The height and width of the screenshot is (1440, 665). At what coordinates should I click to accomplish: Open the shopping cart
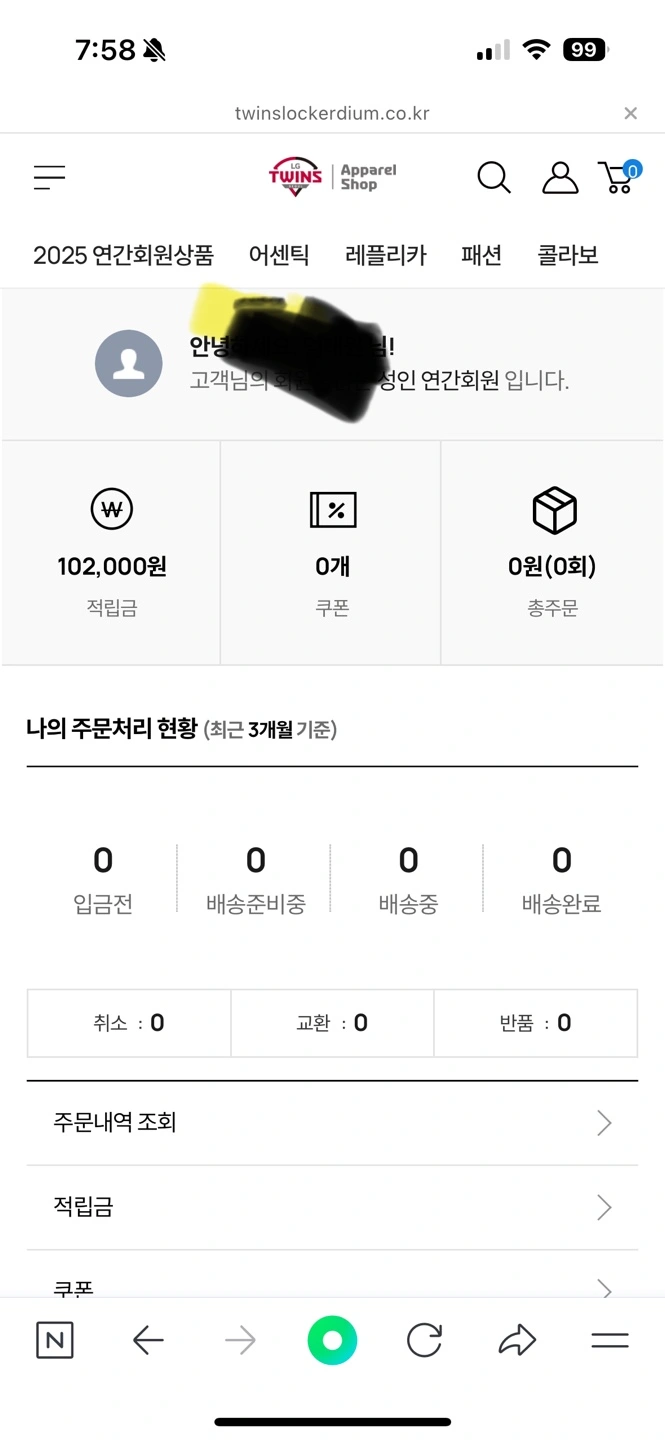click(x=620, y=177)
